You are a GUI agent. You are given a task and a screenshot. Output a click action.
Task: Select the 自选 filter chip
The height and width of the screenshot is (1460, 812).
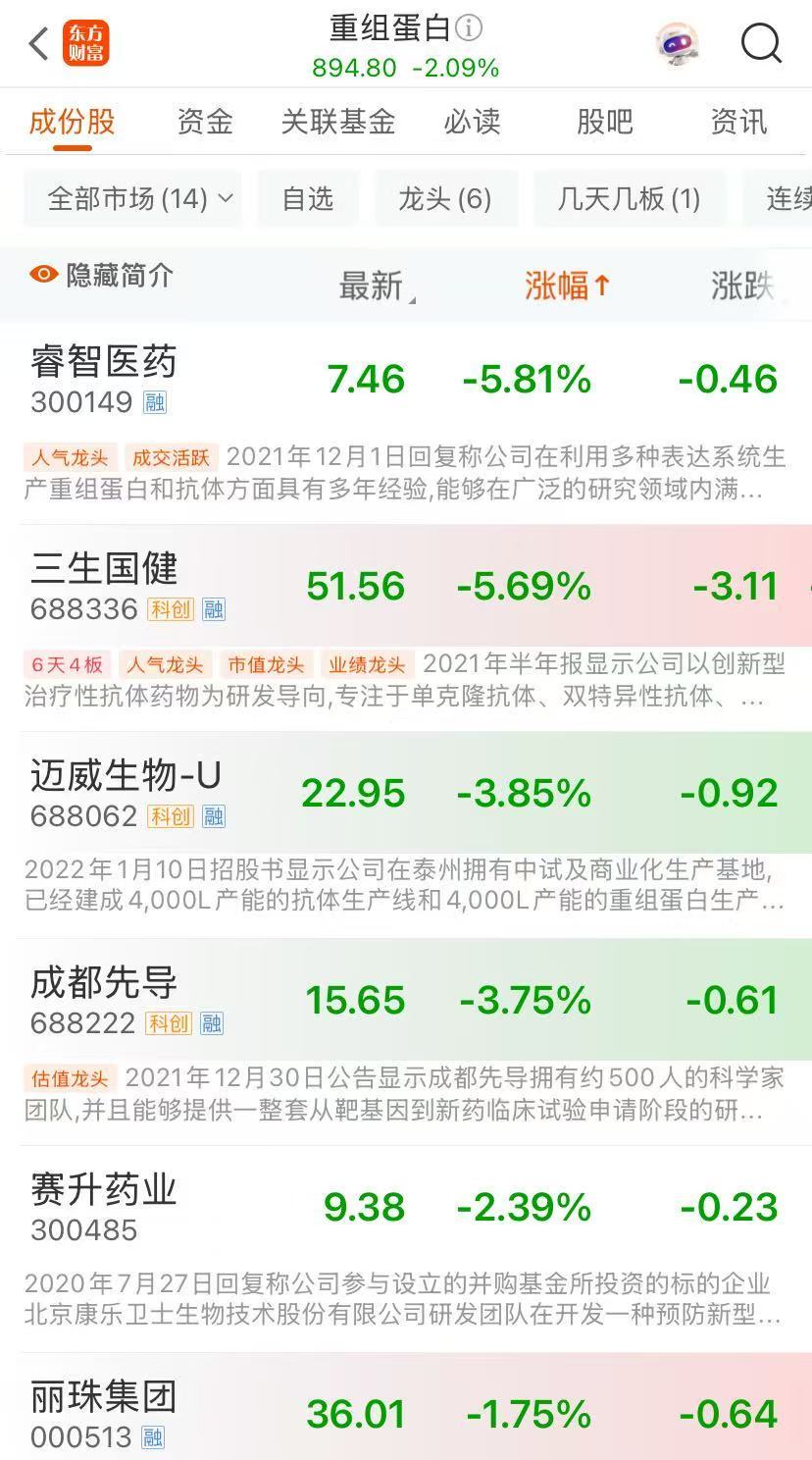click(x=308, y=199)
